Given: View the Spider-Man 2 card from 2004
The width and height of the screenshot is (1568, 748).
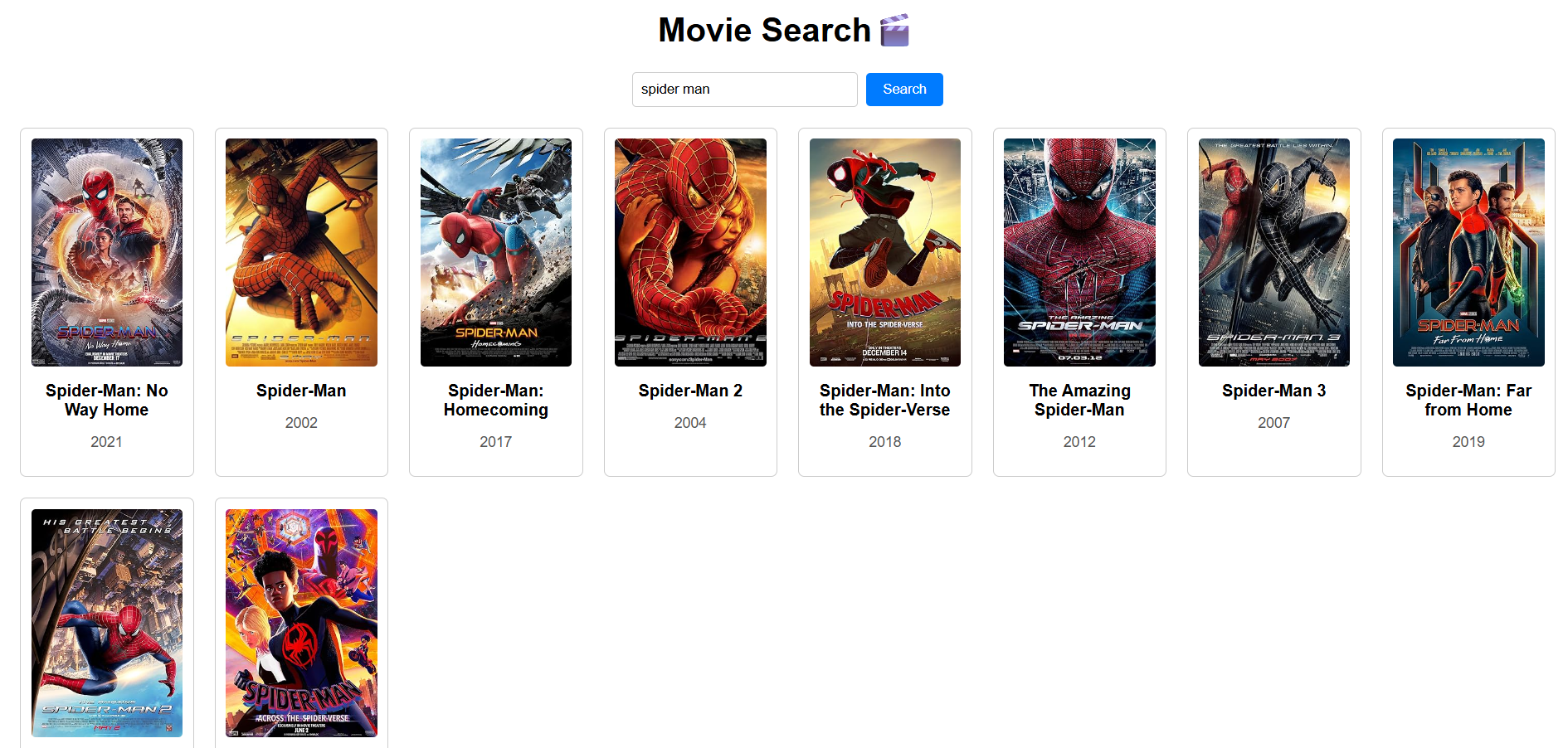Looking at the screenshot, I should (x=690, y=302).
